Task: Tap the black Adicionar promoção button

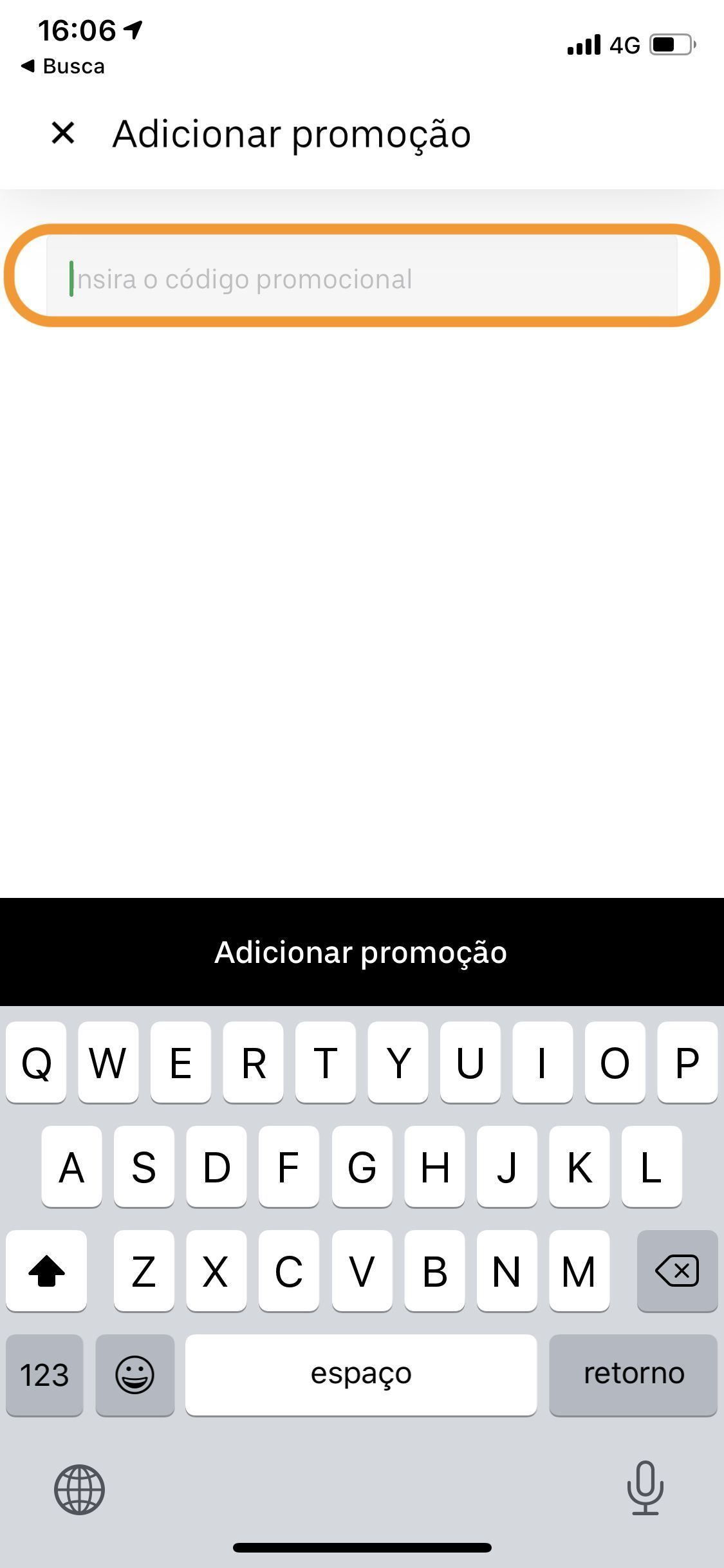Action: click(362, 951)
